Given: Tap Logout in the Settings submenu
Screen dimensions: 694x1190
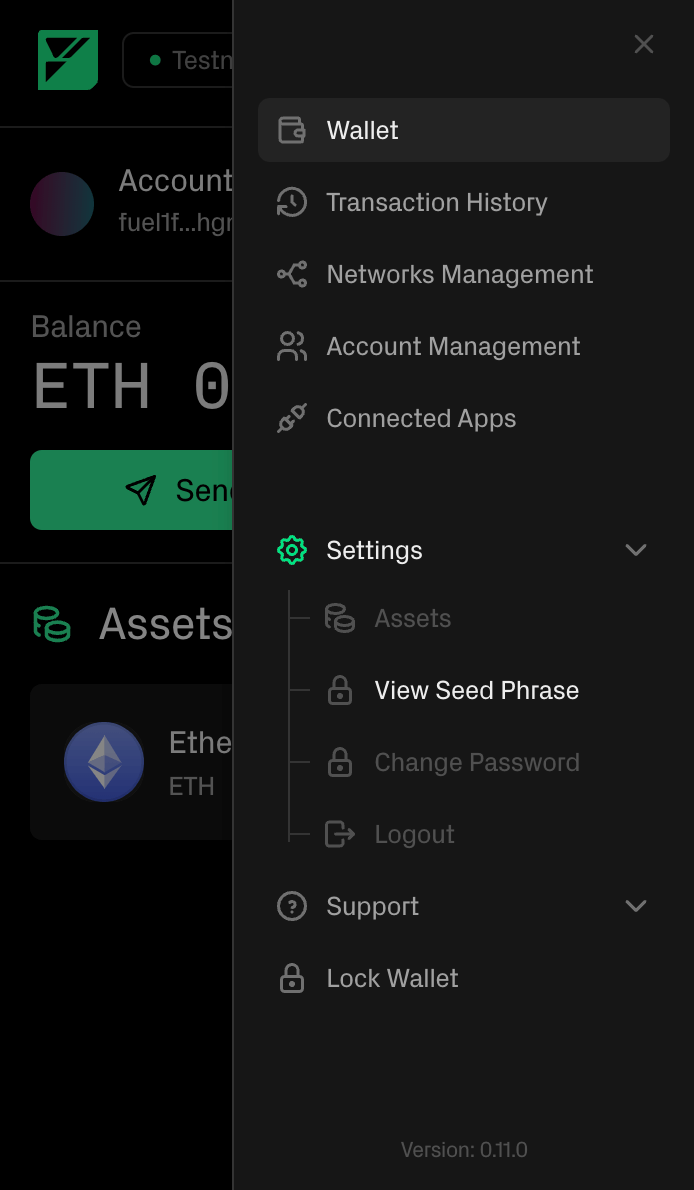Looking at the screenshot, I should [x=414, y=834].
